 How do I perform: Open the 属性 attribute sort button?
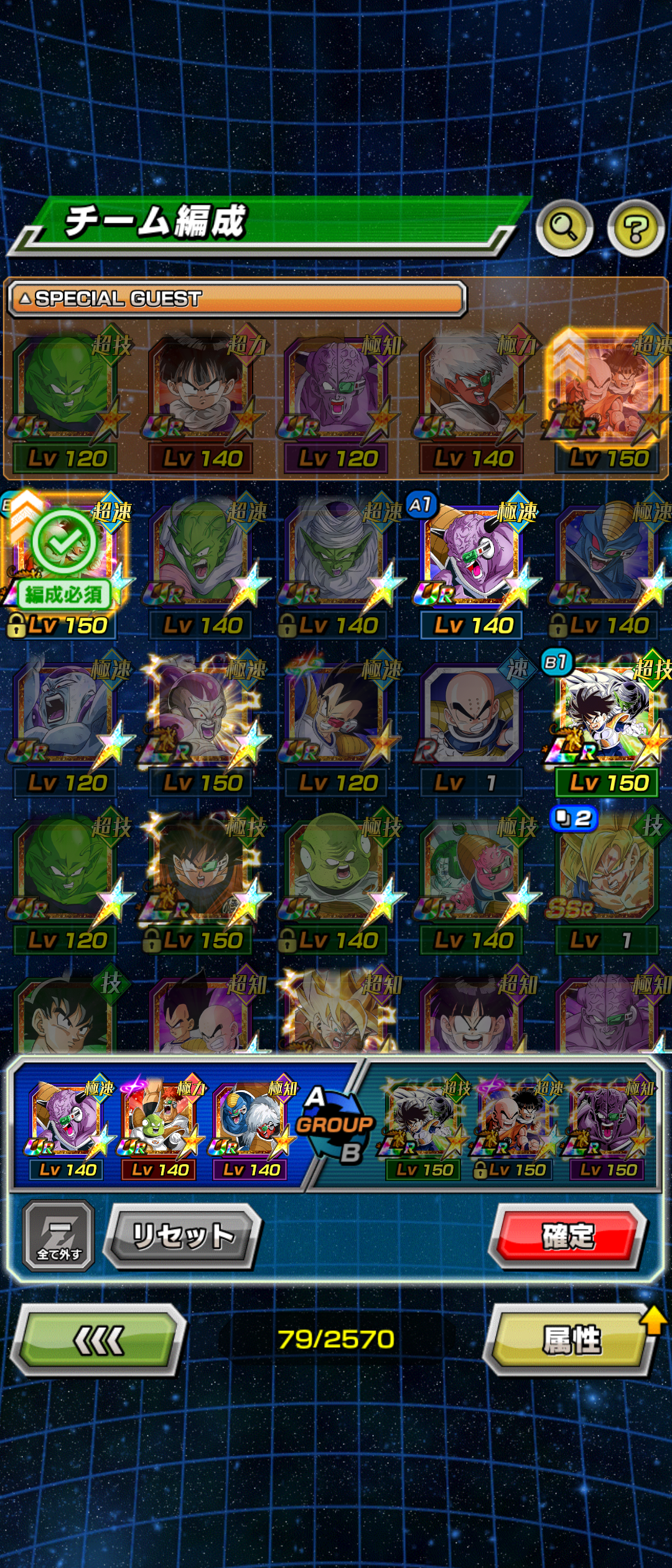click(x=571, y=1340)
